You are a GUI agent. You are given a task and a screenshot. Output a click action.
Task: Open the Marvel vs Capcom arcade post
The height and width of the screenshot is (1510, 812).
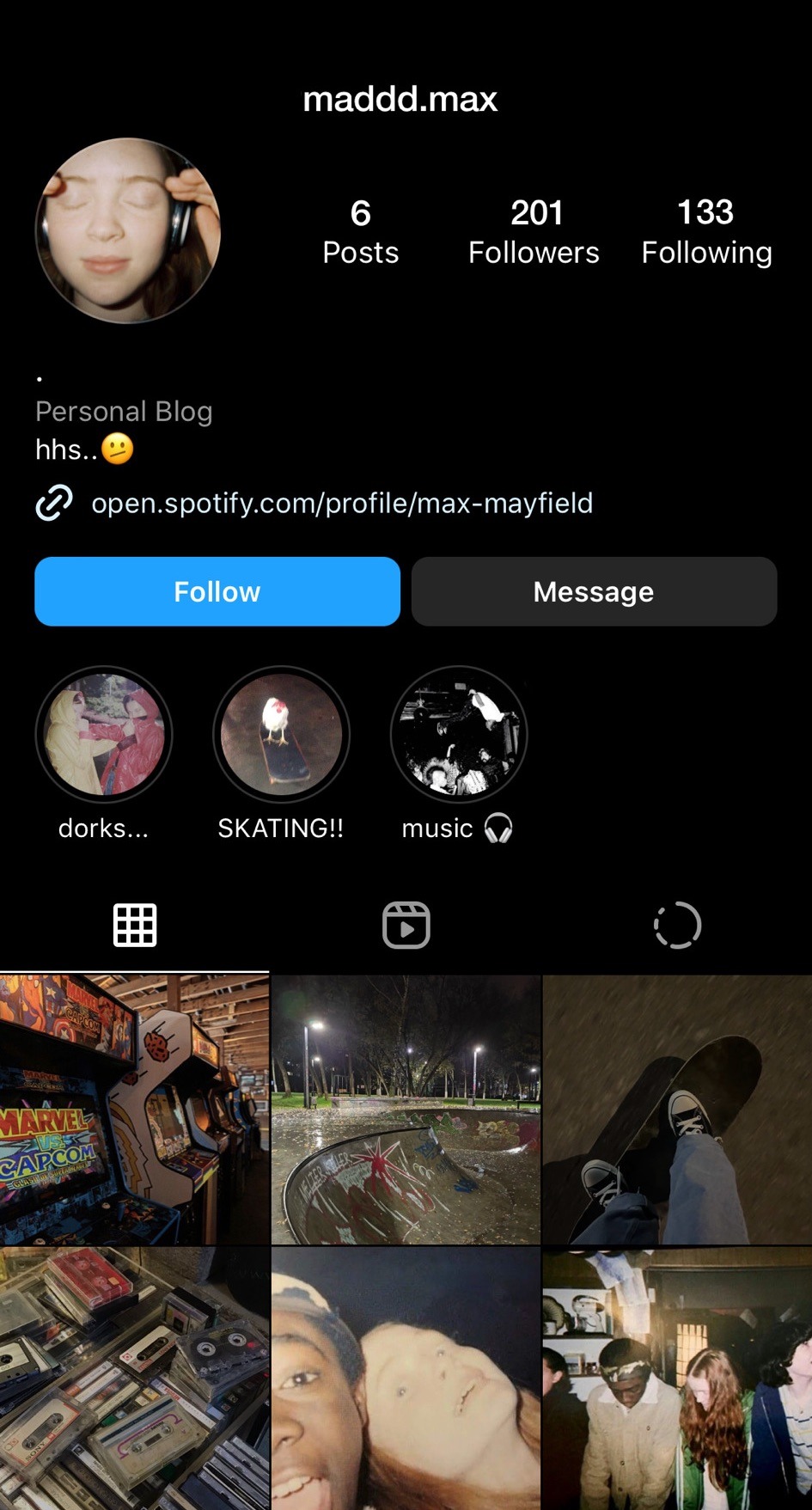(x=134, y=1110)
